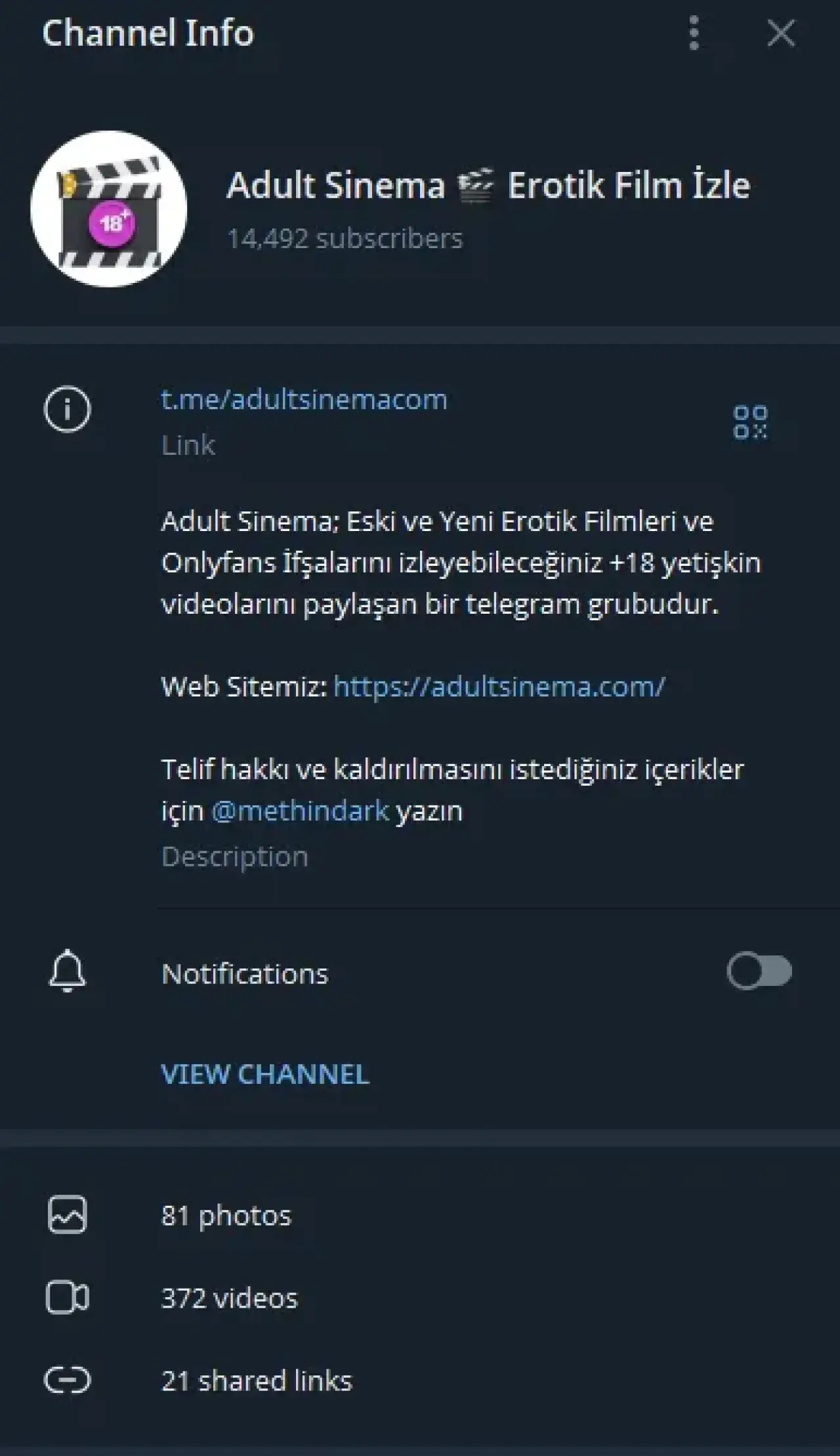Open the @methindark profile mention
This screenshot has height=1456, width=840.
coord(300,811)
